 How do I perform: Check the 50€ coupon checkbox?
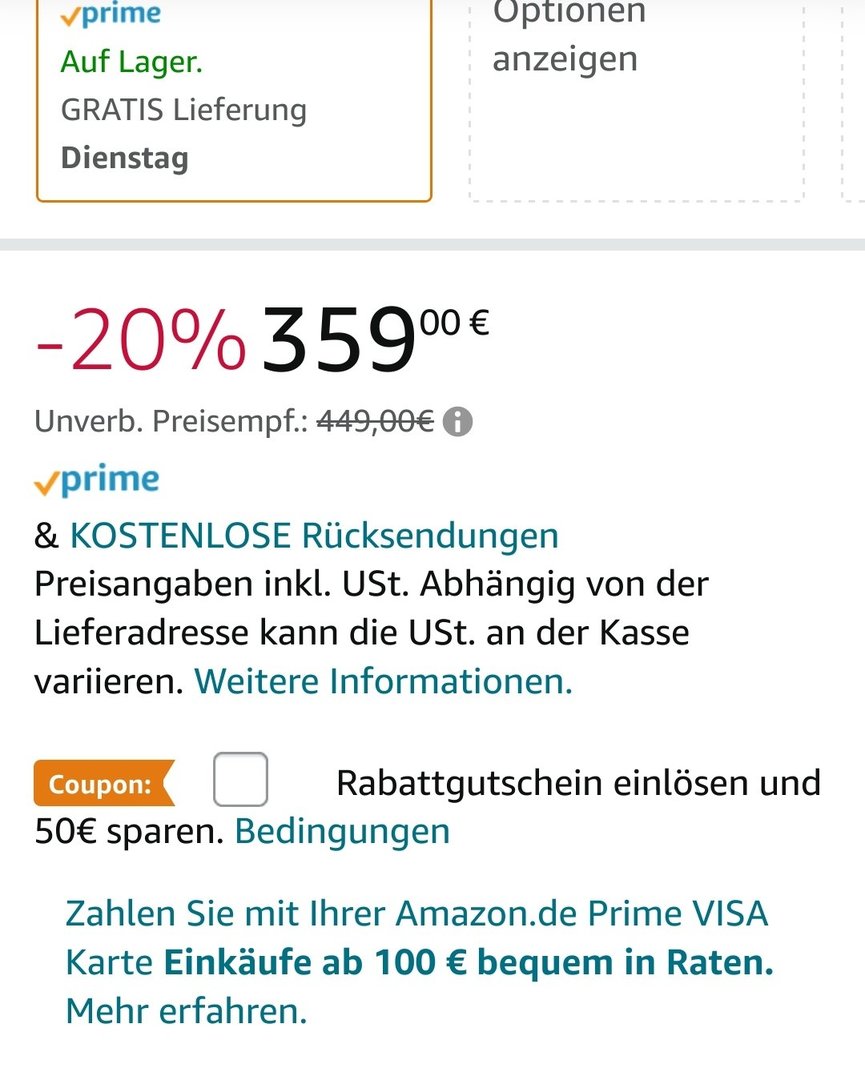click(x=240, y=780)
